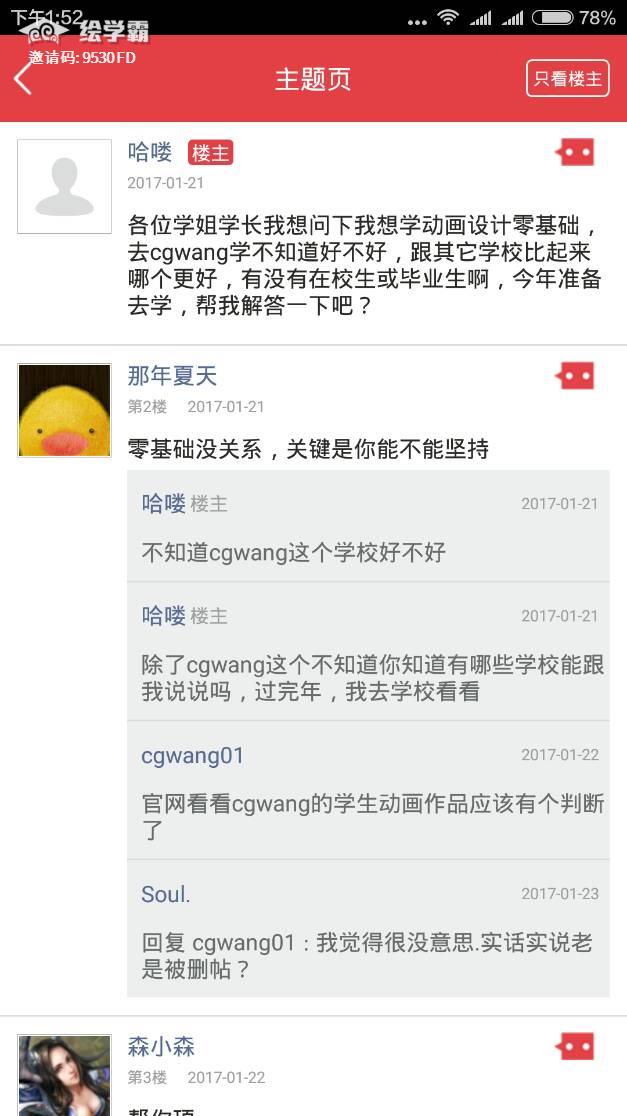Open username 那年夏天's profile
This screenshot has width=627, height=1116.
172,376
